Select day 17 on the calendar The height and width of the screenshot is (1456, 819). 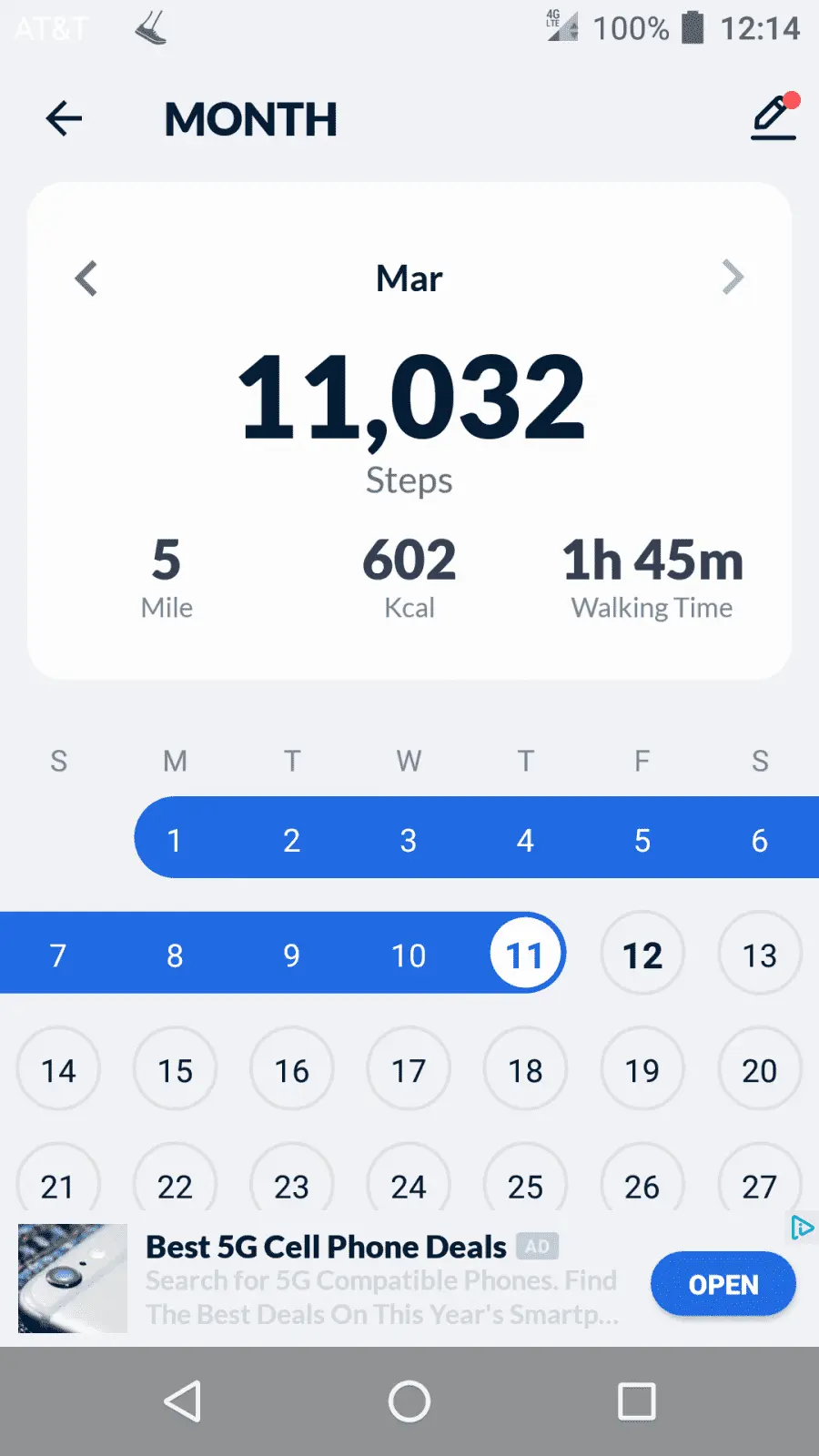tap(409, 1070)
